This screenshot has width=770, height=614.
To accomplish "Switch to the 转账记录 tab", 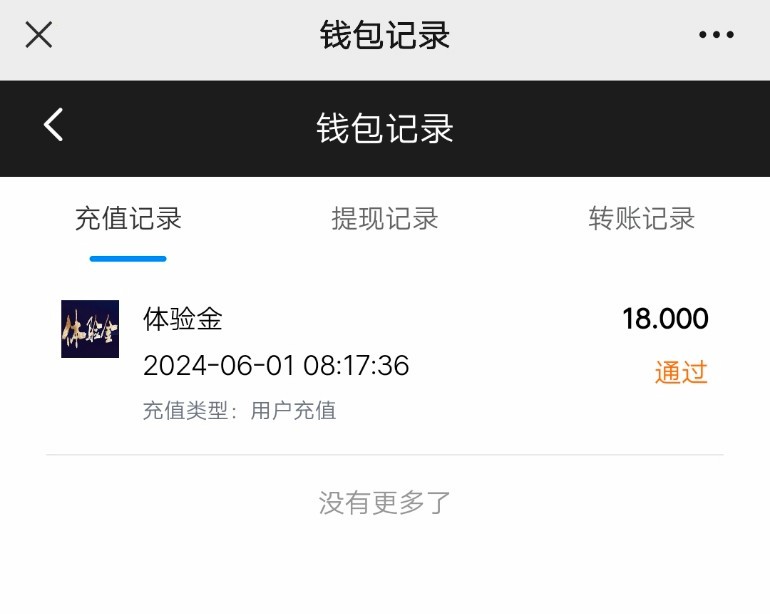I will point(641,219).
